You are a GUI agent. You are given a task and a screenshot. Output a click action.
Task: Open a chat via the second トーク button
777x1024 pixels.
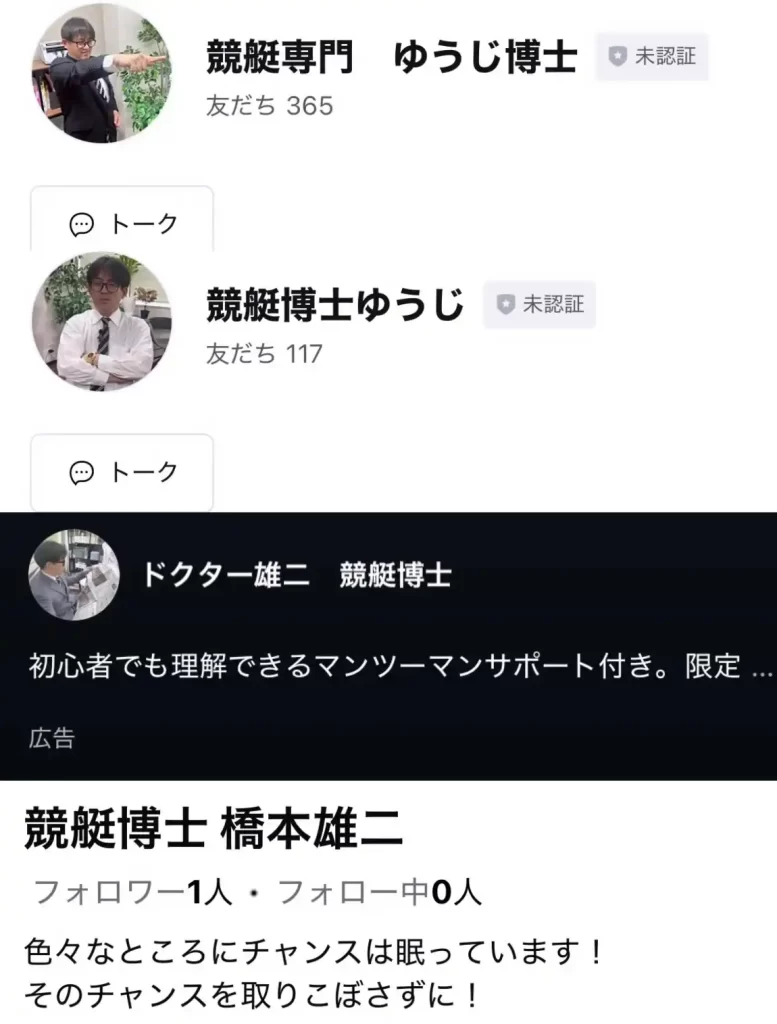point(122,473)
